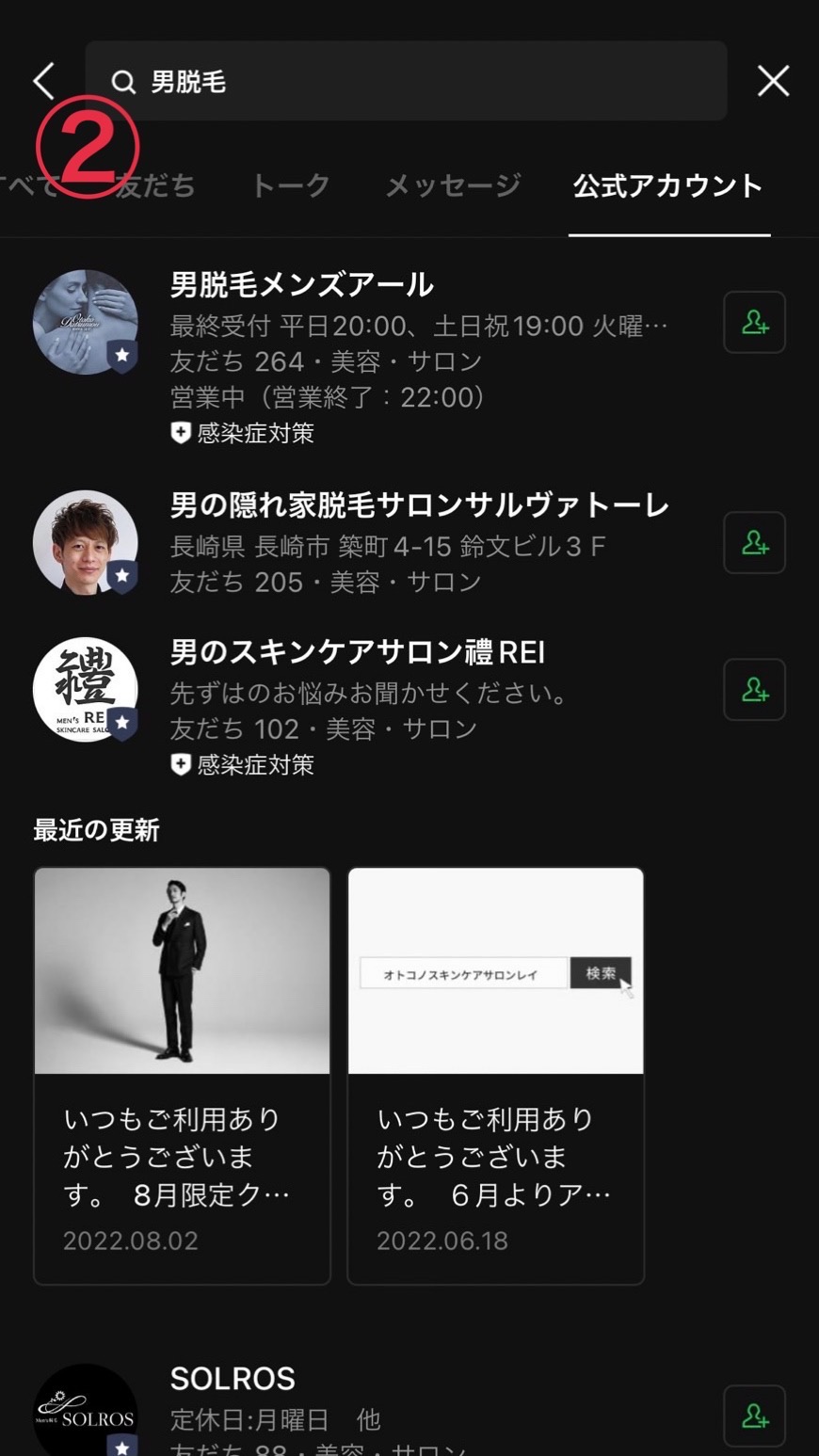819x1456 pixels.
Task: Switch to the メッセージ tab
Action: (x=453, y=186)
